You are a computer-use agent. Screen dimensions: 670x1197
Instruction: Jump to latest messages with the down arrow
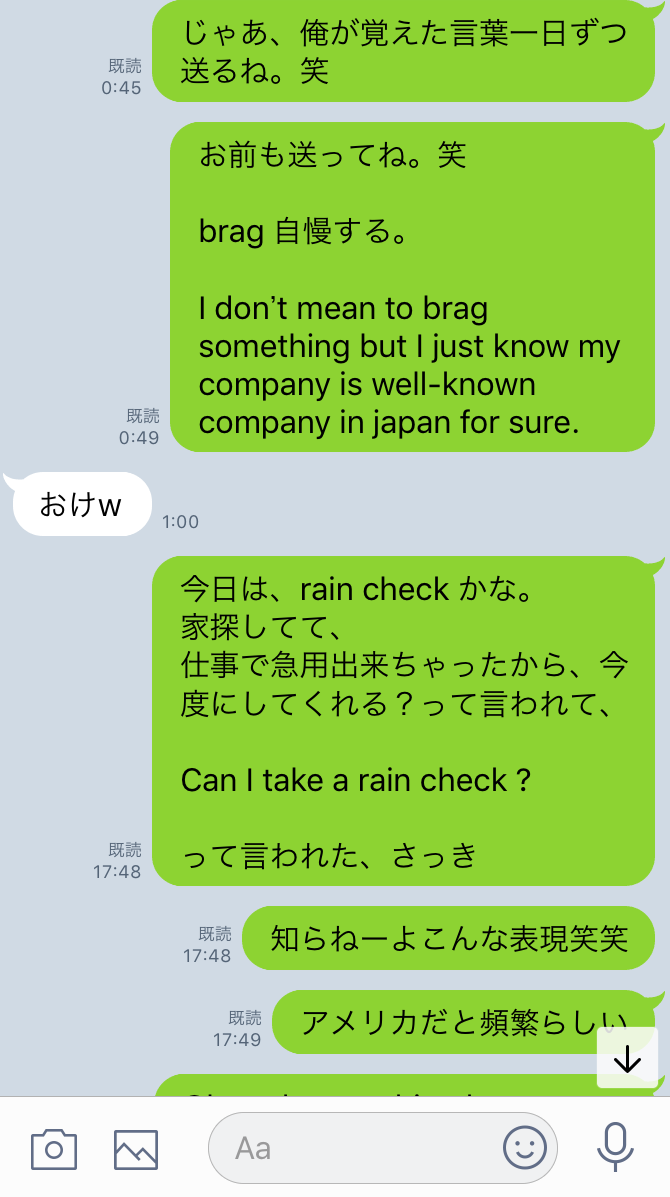click(627, 1058)
